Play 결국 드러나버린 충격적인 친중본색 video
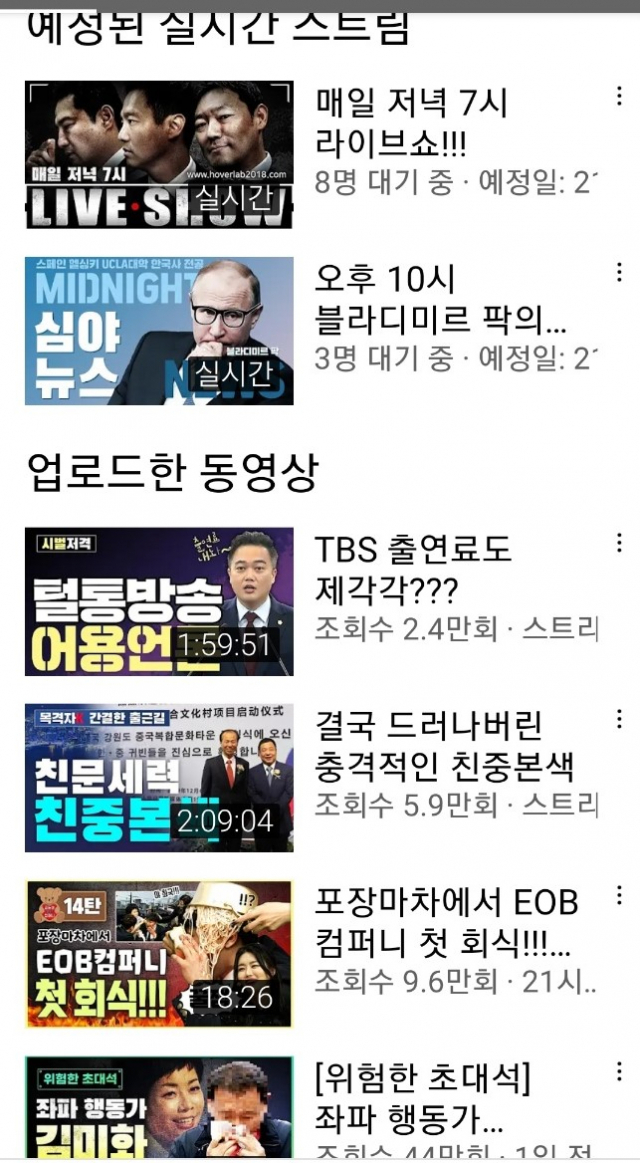The width and height of the screenshot is (640, 1163). [x=159, y=778]
